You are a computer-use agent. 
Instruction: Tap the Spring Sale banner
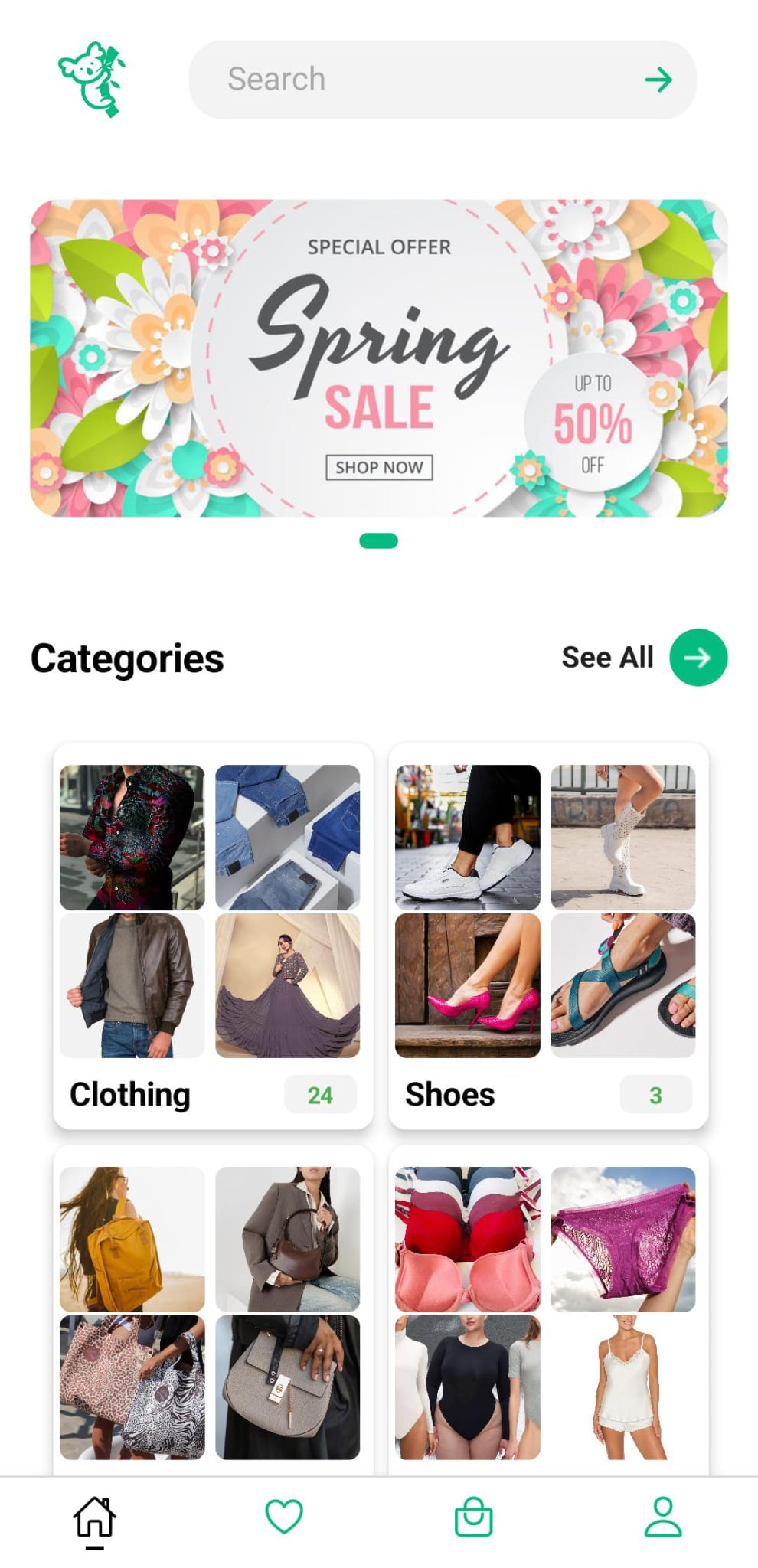[x=379, y=358]
